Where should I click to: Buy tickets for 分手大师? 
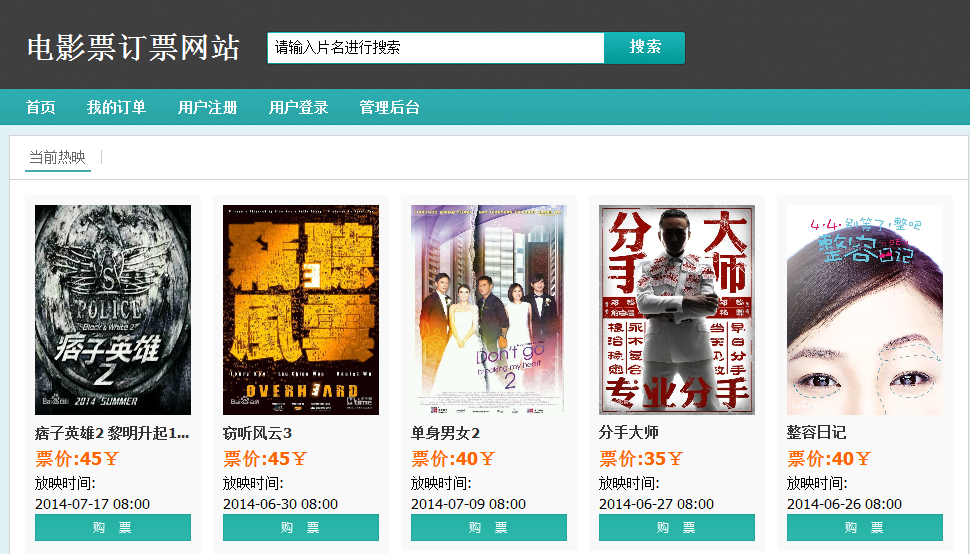tap(677, 527)
